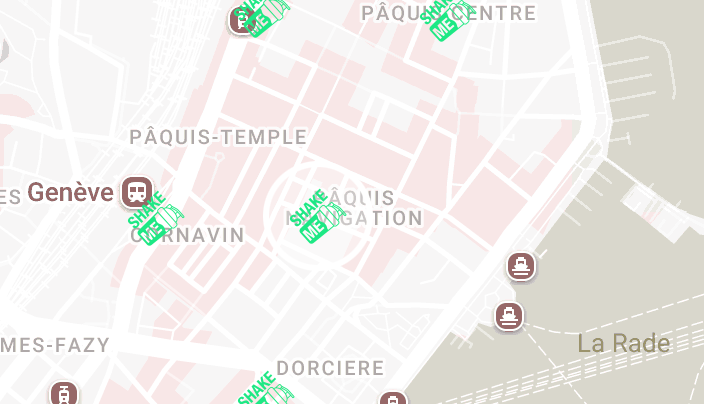Tap the tram stop marker below Mes-Fazy
This screenshot has height=404, width=704.
point(64,393)
